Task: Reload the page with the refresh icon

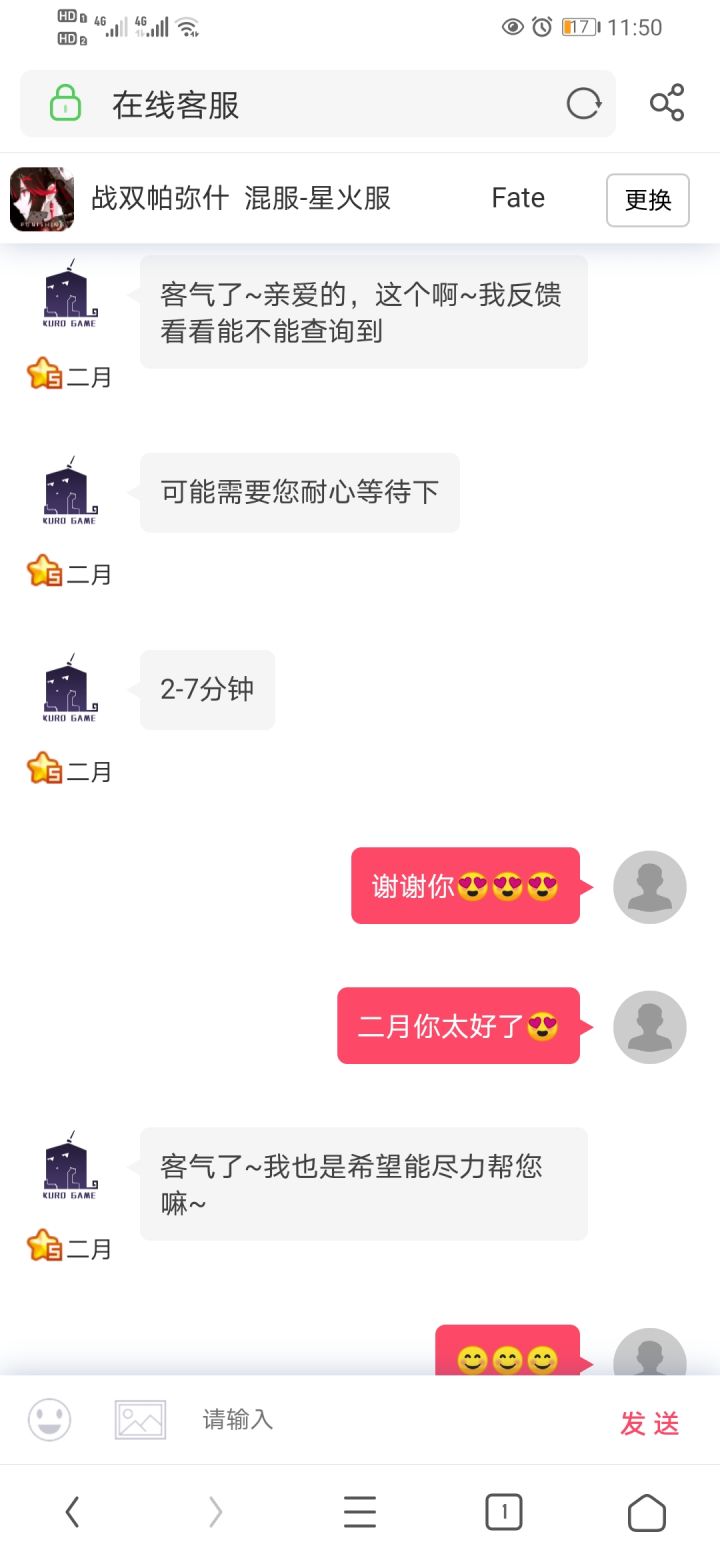Action: (x=584, y=104)
